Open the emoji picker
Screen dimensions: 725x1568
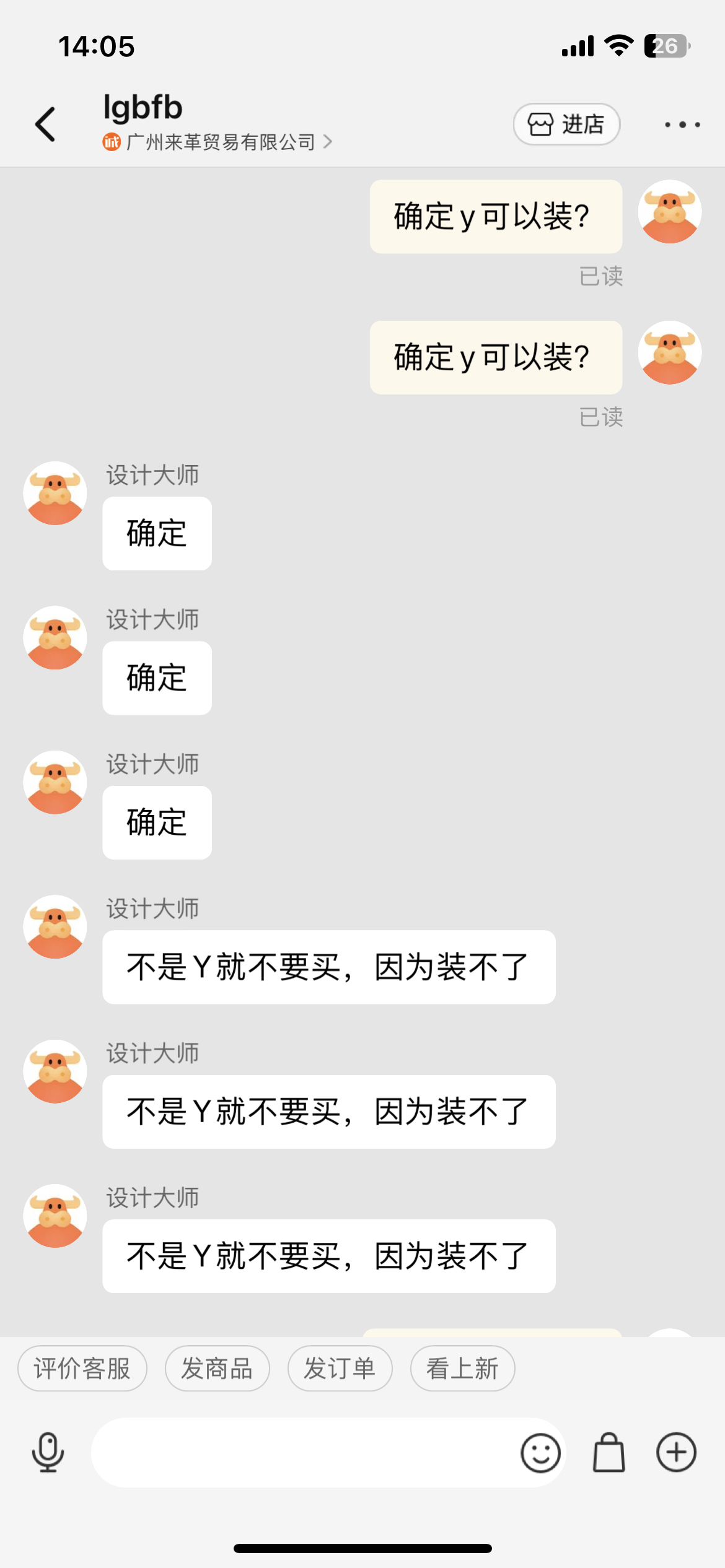click(540, 1452)
